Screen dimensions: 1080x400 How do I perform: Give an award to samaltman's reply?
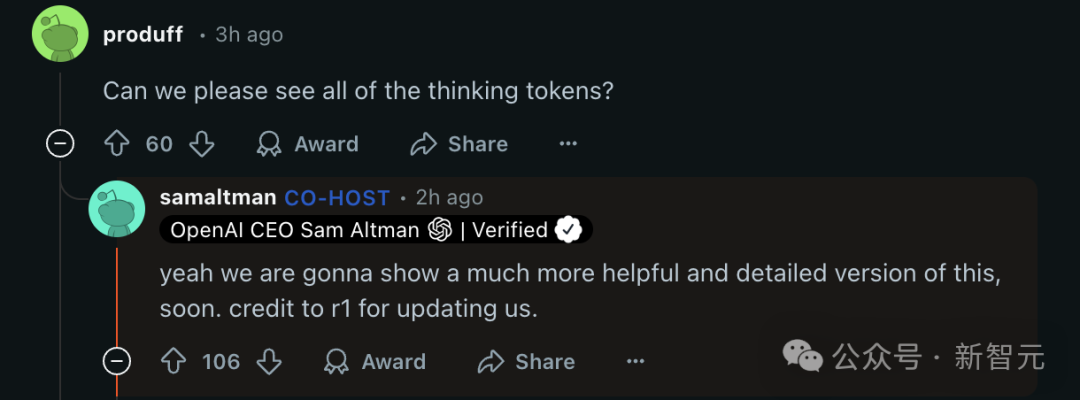point(375,361)
